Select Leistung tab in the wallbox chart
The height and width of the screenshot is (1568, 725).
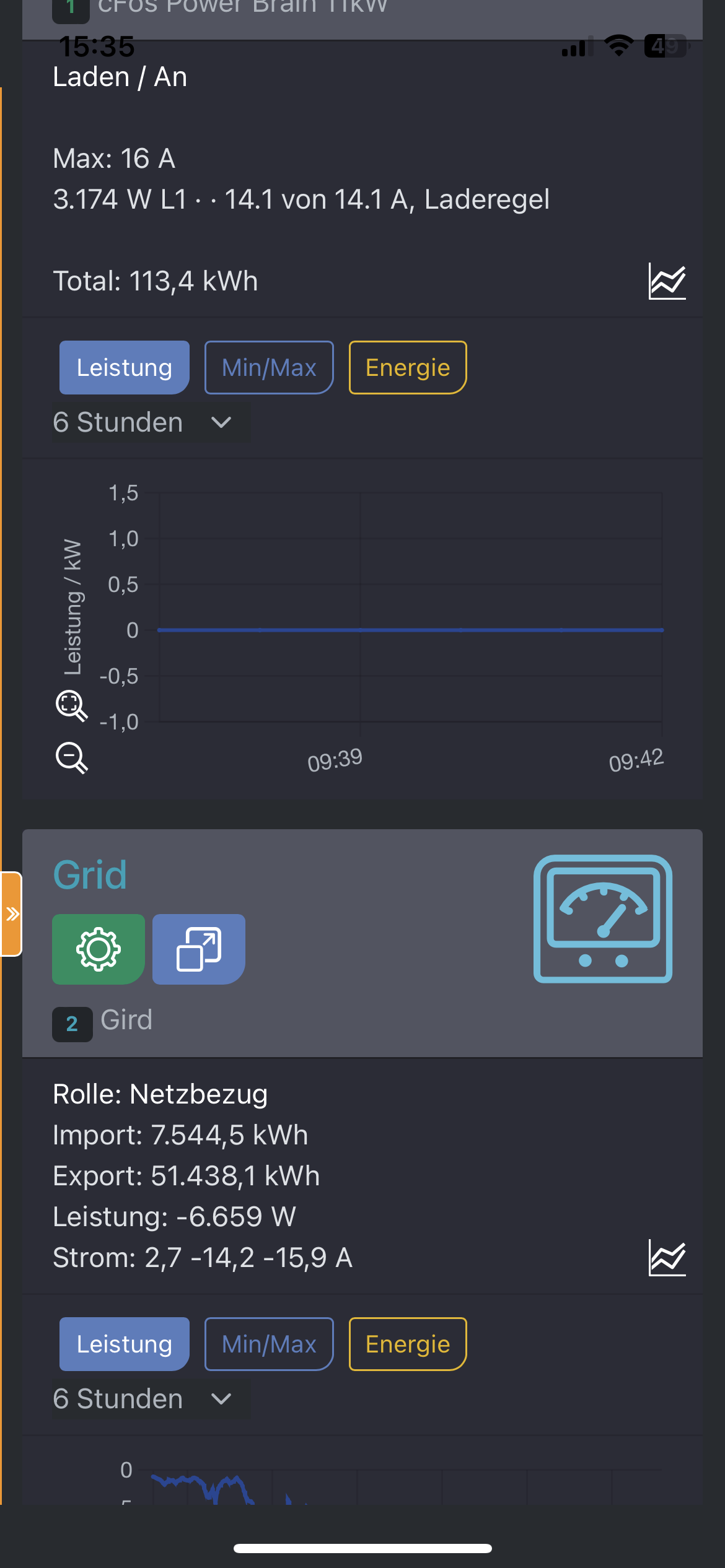125,367
